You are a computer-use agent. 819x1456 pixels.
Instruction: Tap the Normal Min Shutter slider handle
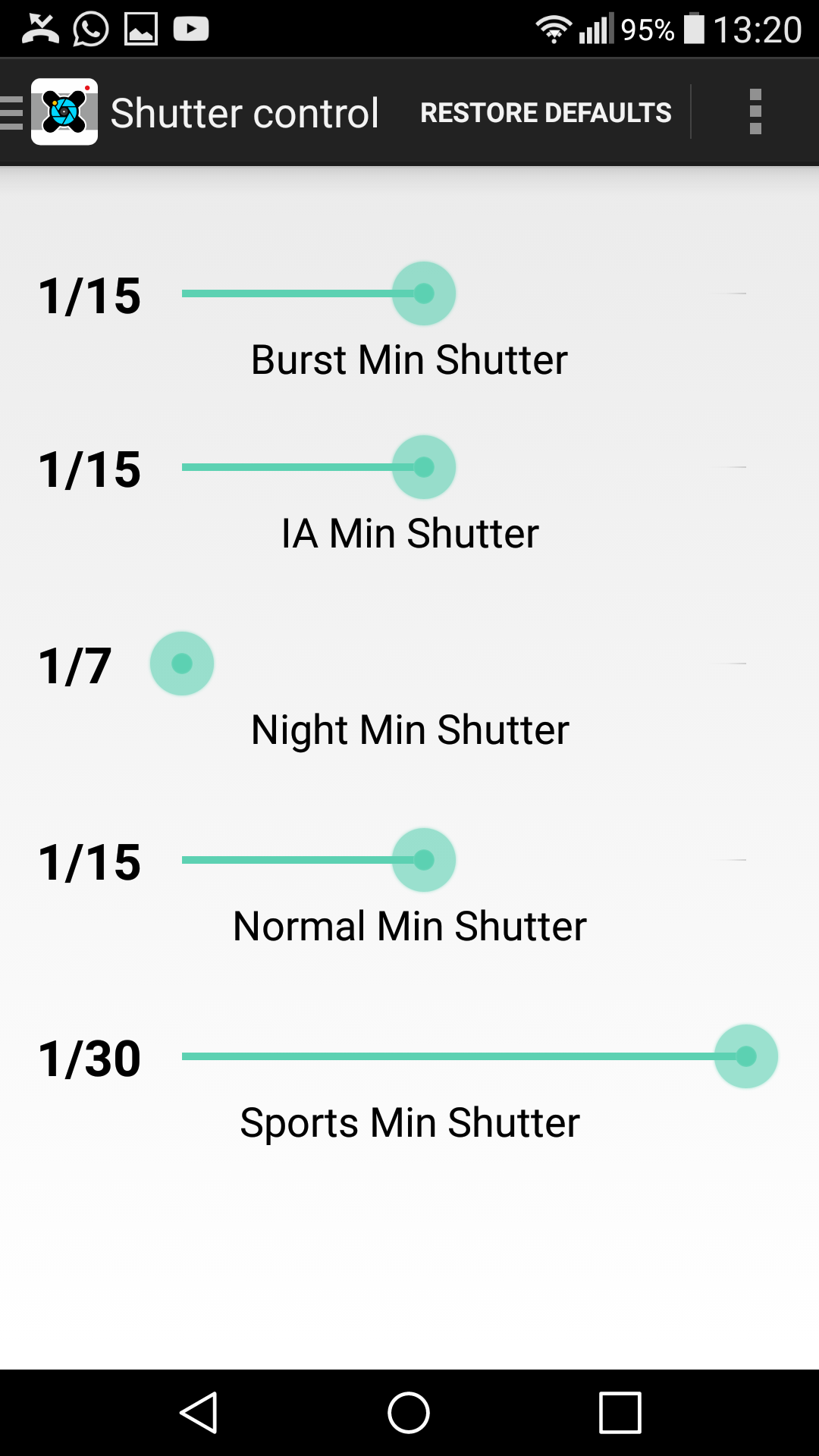click(x=424, y=860)
